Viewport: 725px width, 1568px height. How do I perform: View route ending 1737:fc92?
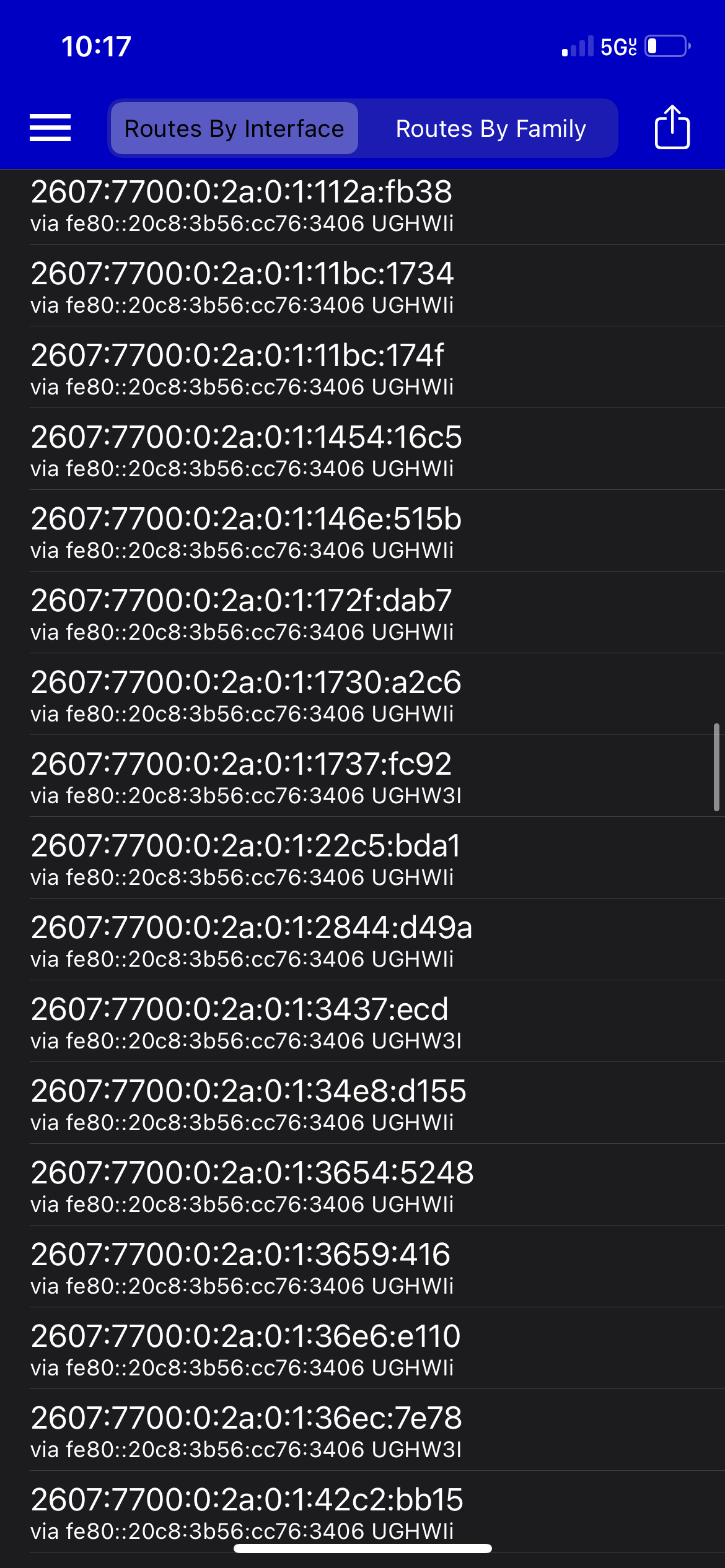[x=362, y=776]
